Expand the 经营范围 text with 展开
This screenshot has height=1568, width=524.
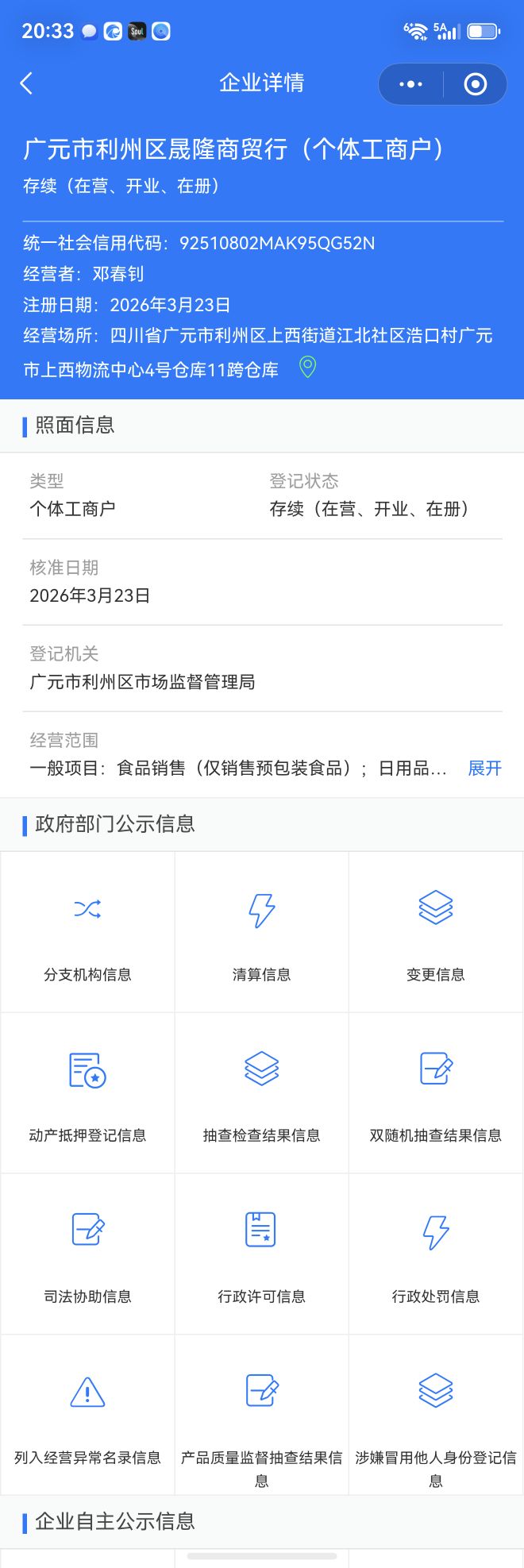click(x=484, y=768)
